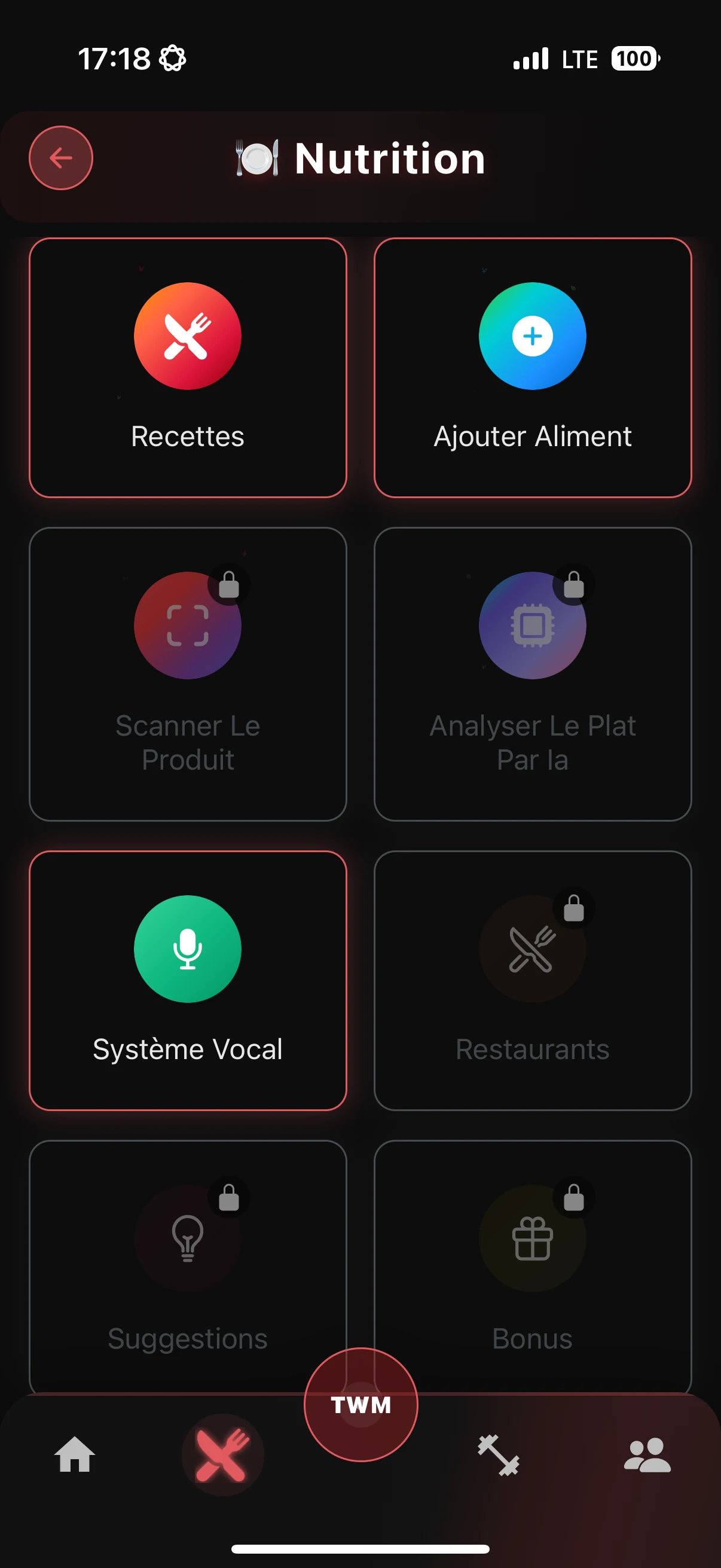View the locked Suggestions card
Viewport: 721px width, 1568px height.
187,1260
